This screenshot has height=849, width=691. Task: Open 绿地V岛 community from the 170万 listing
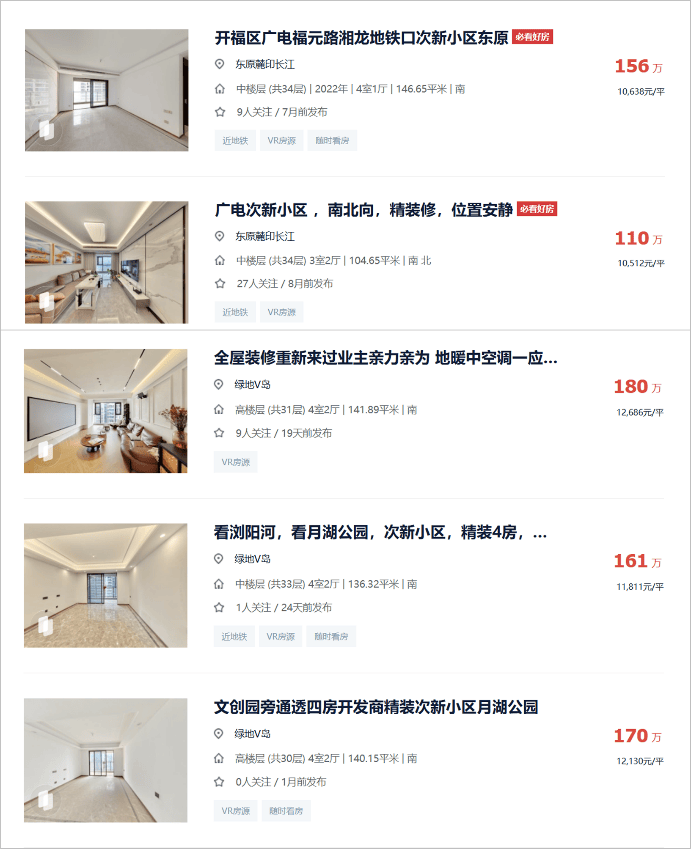(x=253, y=733)
